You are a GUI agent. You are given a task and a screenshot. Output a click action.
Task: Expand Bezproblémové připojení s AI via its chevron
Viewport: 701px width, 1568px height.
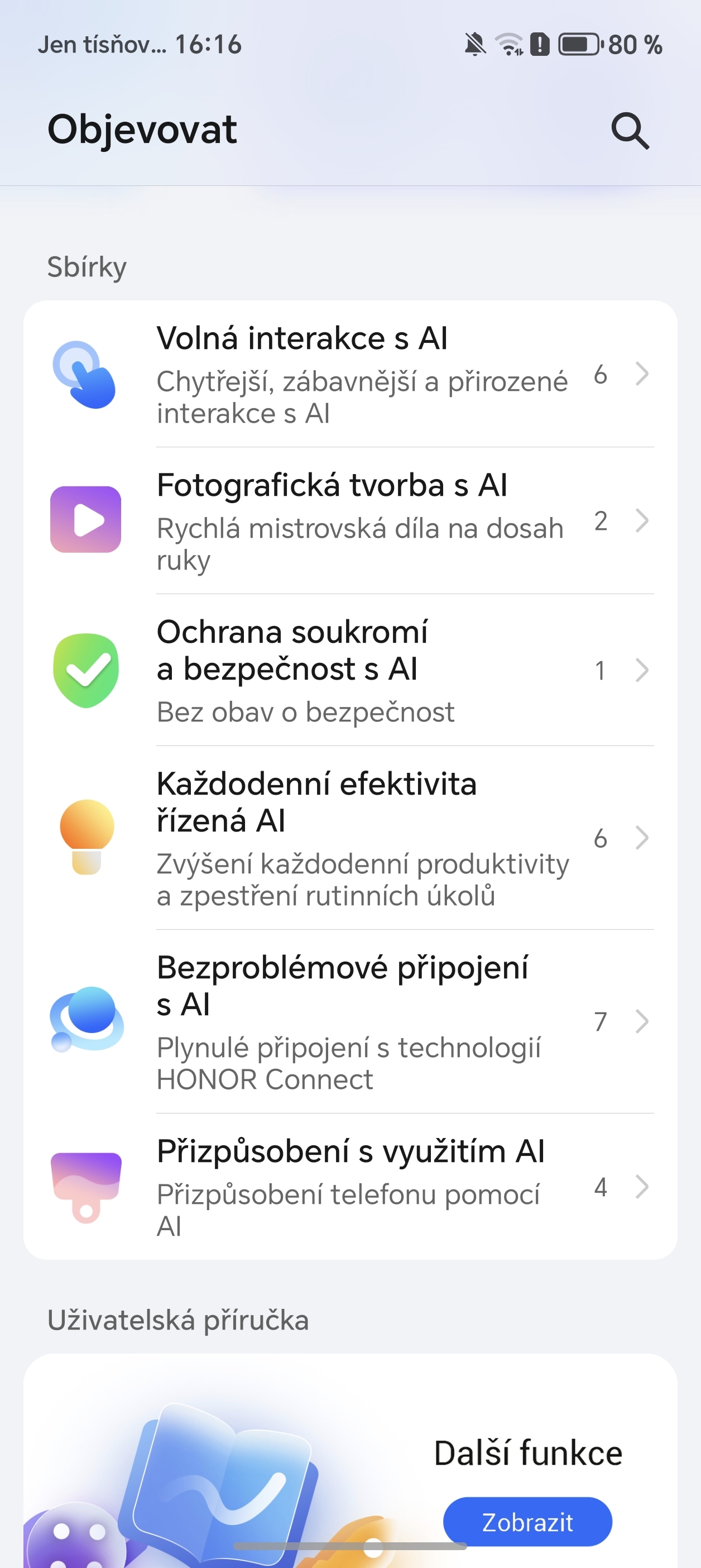click(643, 1021)
